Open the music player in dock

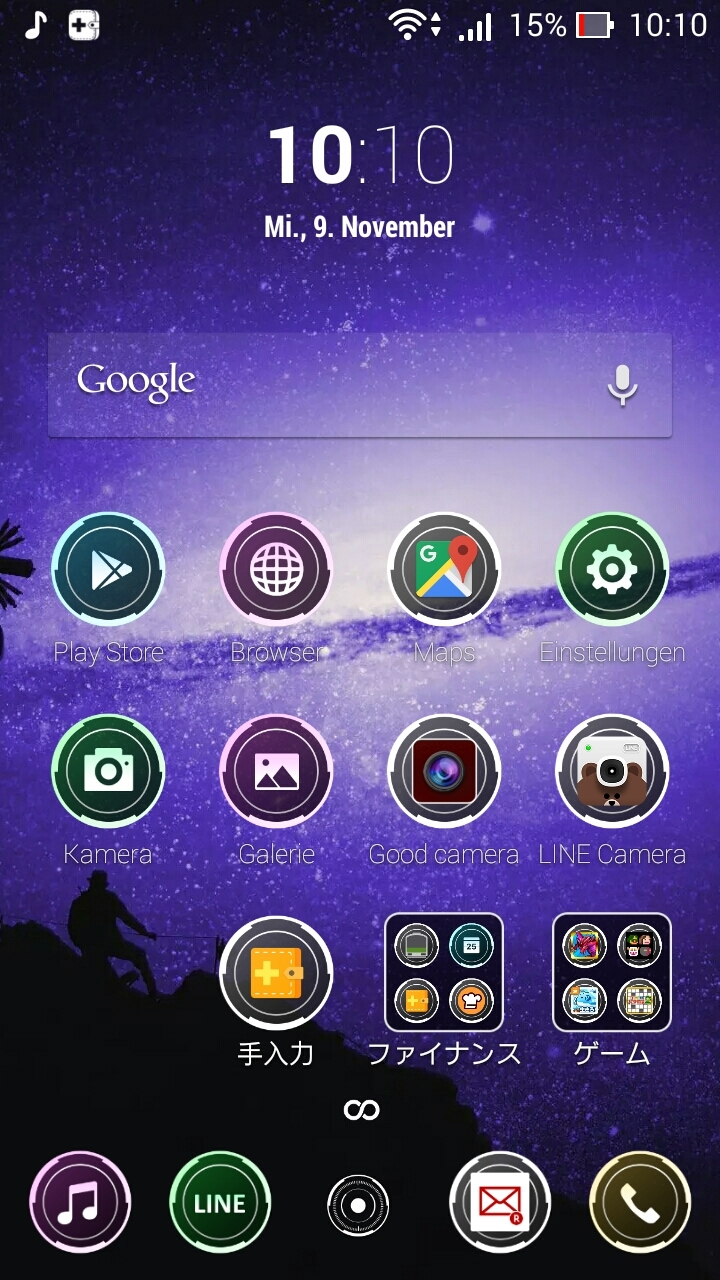coord(80,1203)
